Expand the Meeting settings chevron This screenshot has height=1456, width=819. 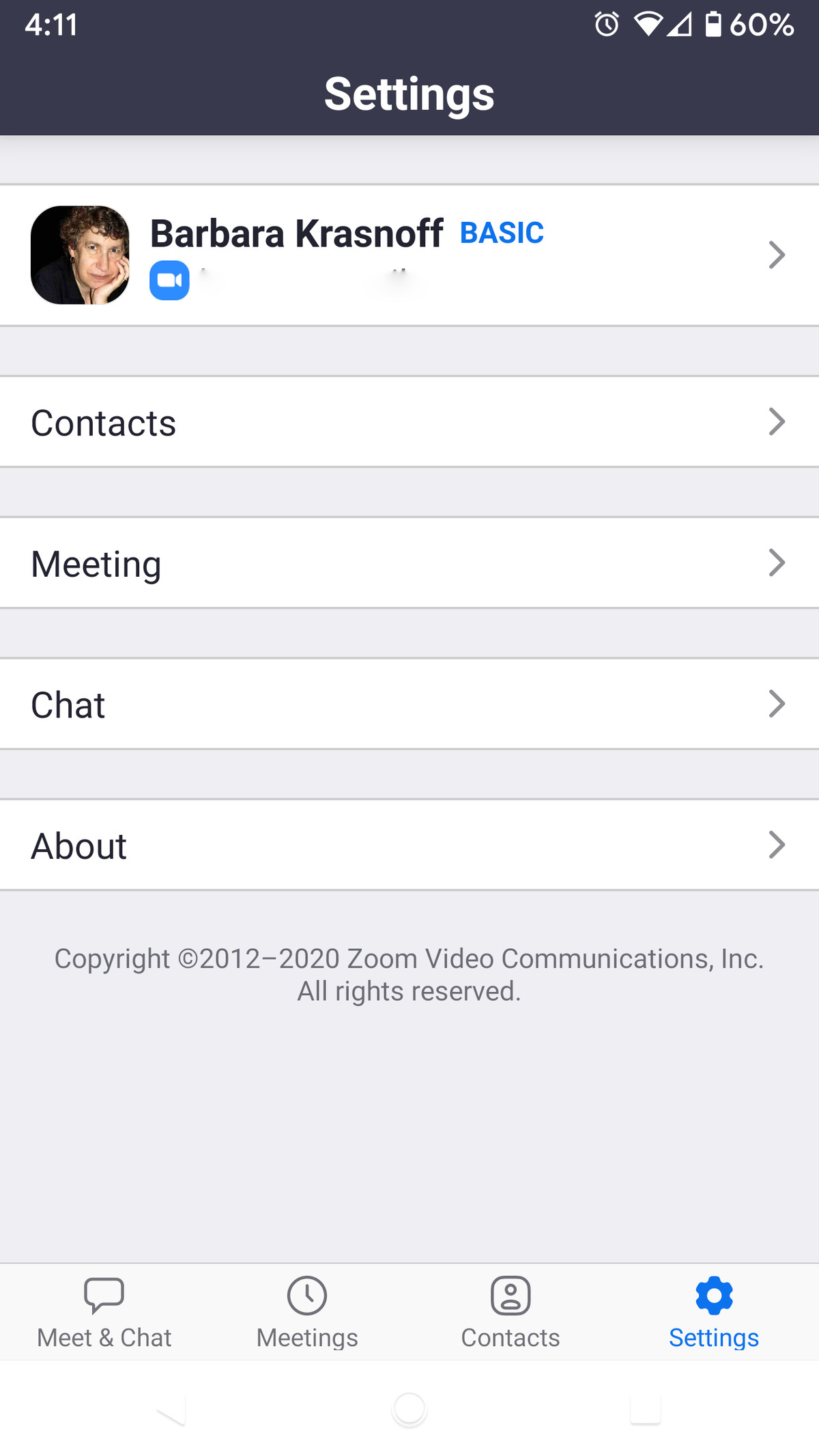click(x=777, y=562)
